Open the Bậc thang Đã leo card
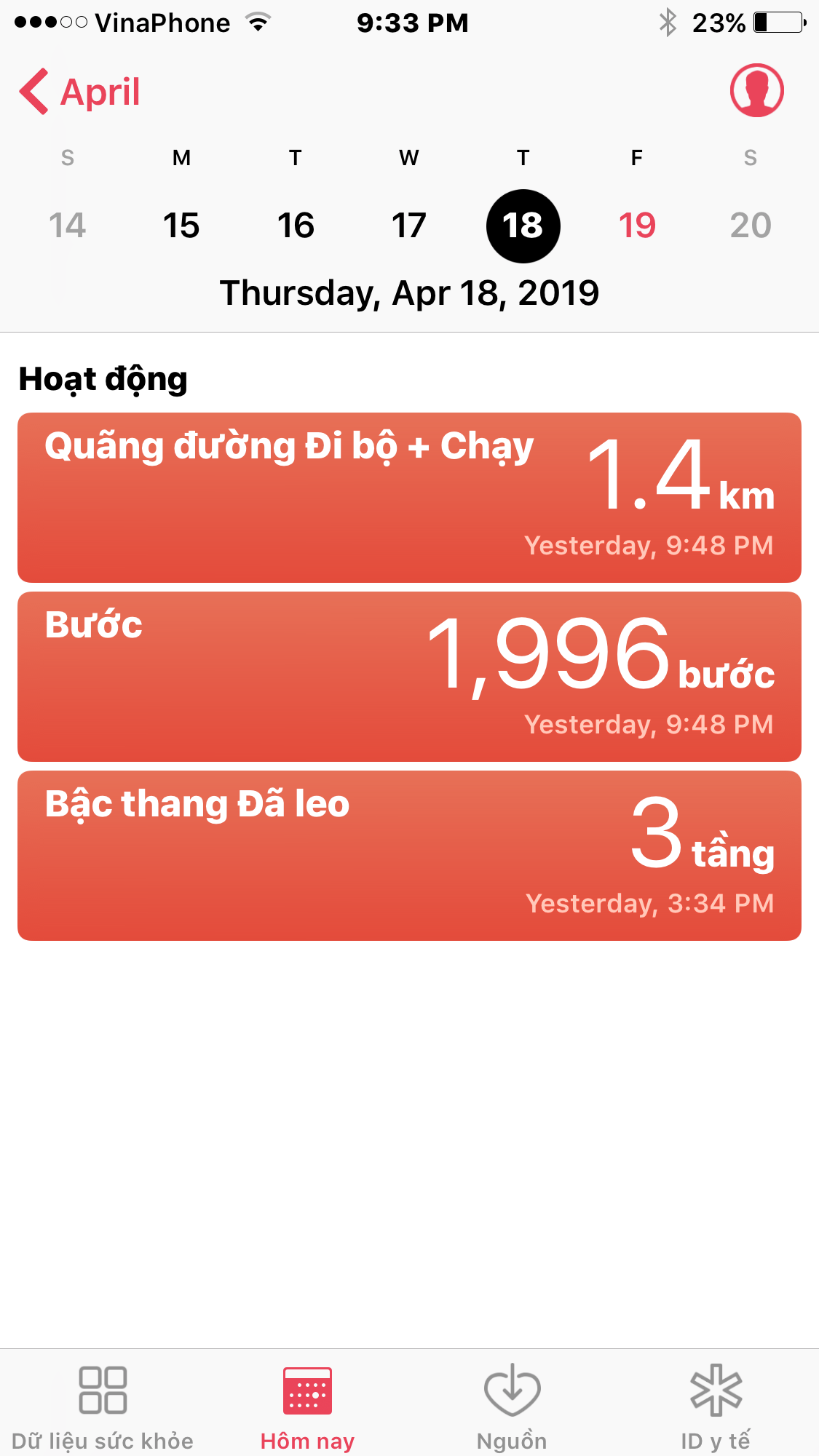 (x=409, y=856)
